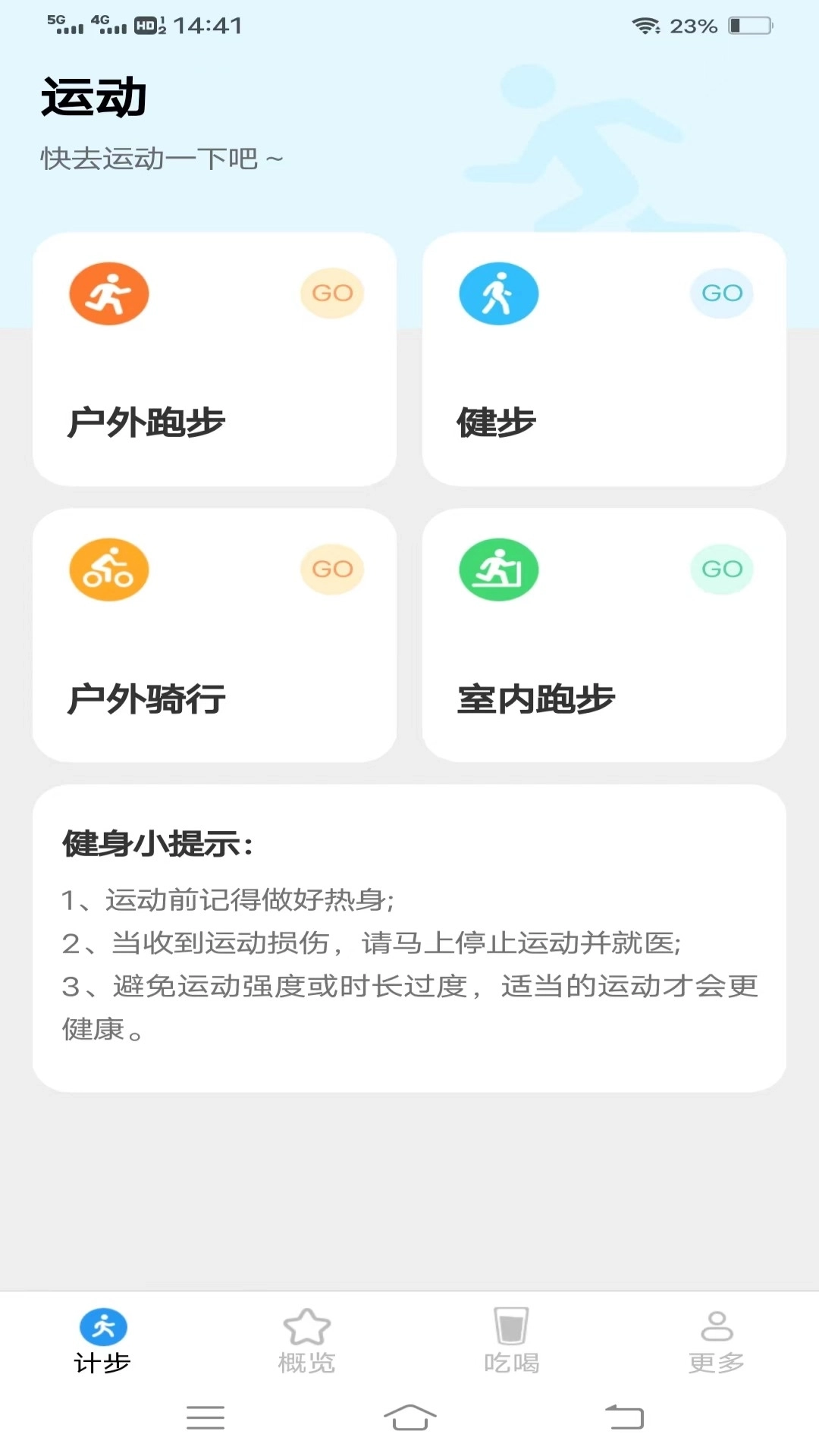Select the yellow cycling icon on 户外骑行 card
The width and height of the screenshot is (819, 1456).
point(109,570)
